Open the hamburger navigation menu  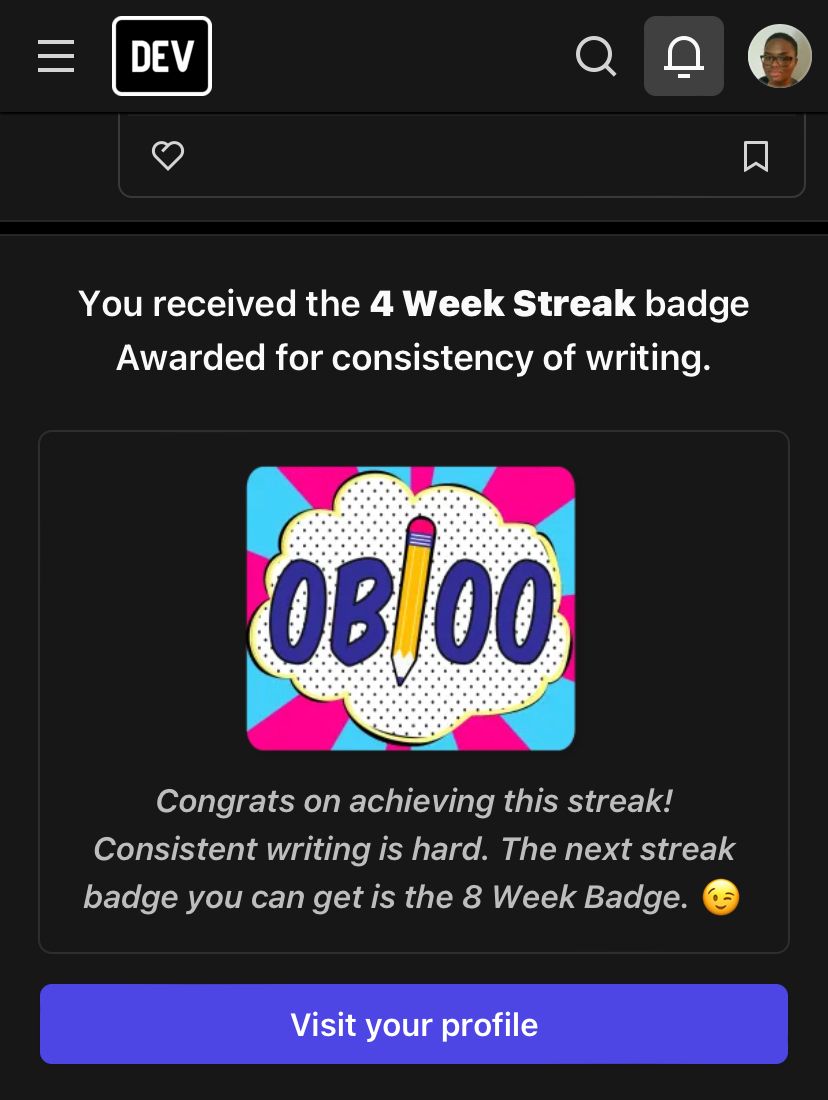pyautogui.click(x=56, y=56)
